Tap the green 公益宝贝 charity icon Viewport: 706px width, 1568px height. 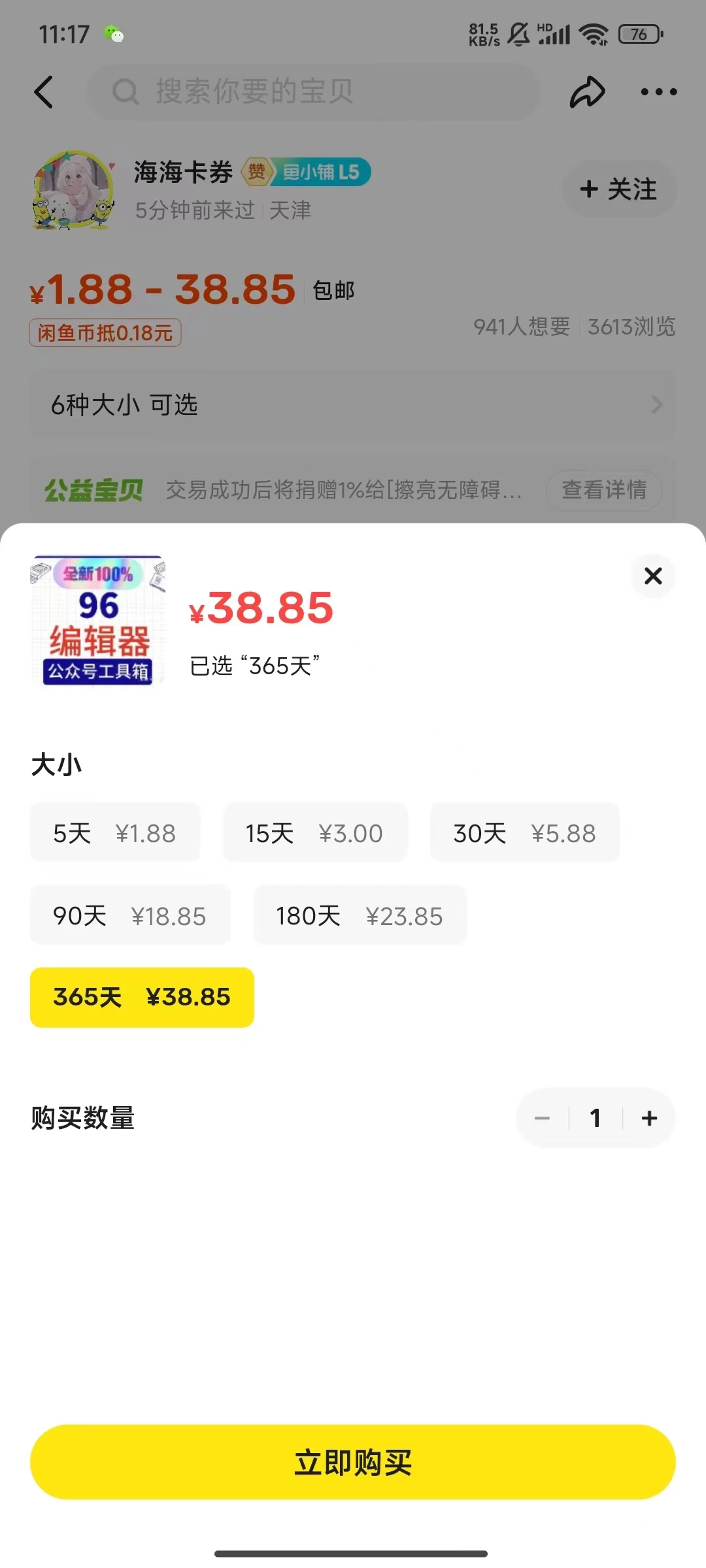(92, 491)
